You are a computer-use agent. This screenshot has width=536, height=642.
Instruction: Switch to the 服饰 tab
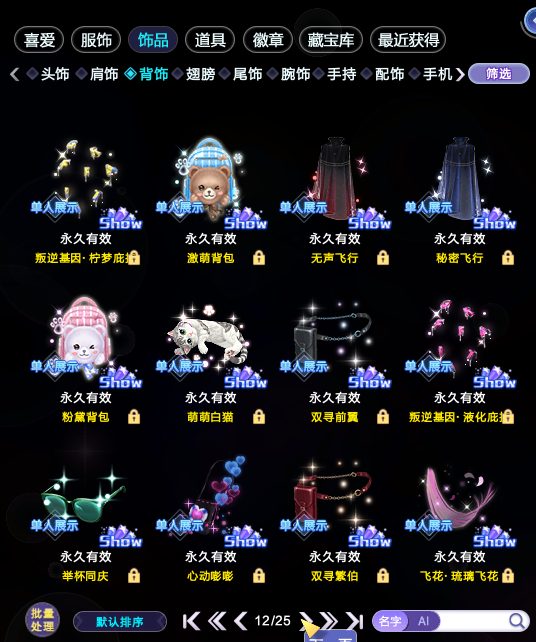tap(96, 40)
